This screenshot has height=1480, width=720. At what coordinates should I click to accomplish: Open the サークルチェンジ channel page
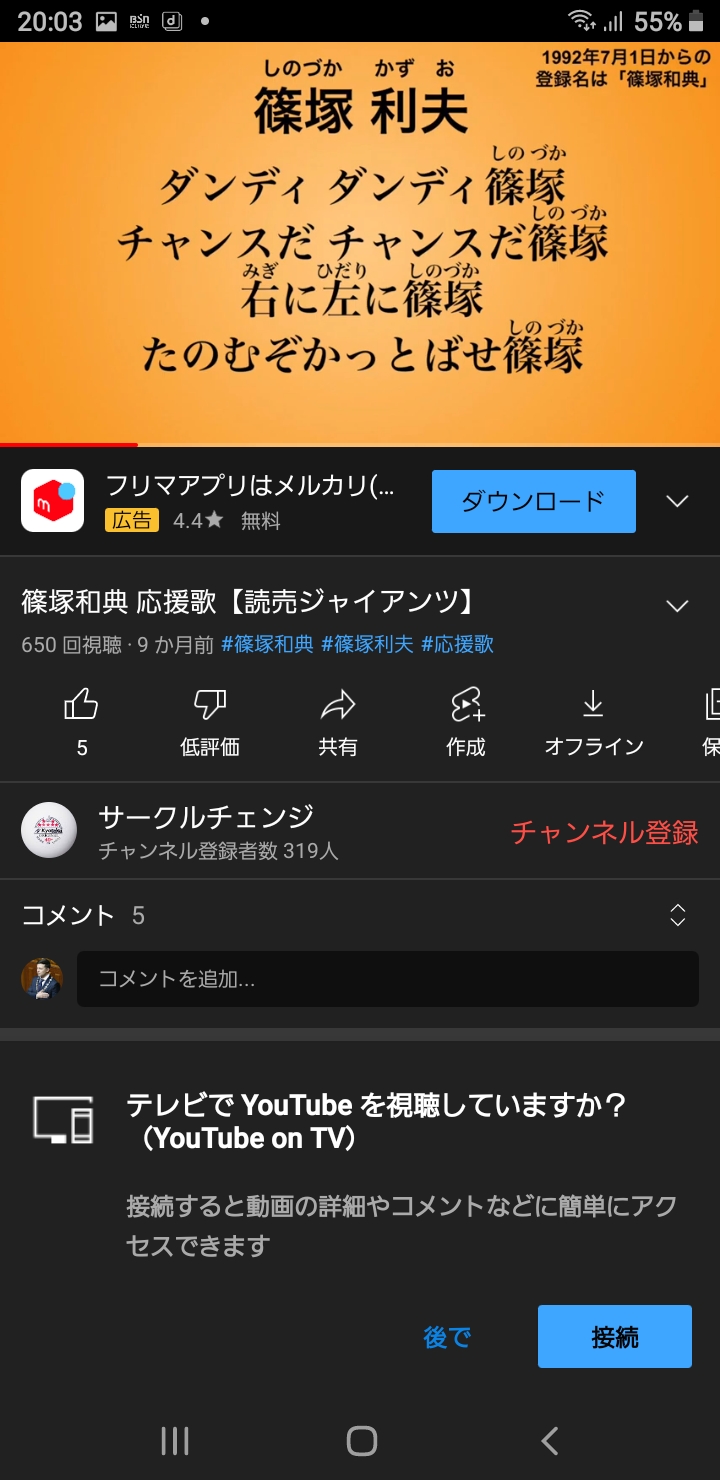[x=205, y=831]
